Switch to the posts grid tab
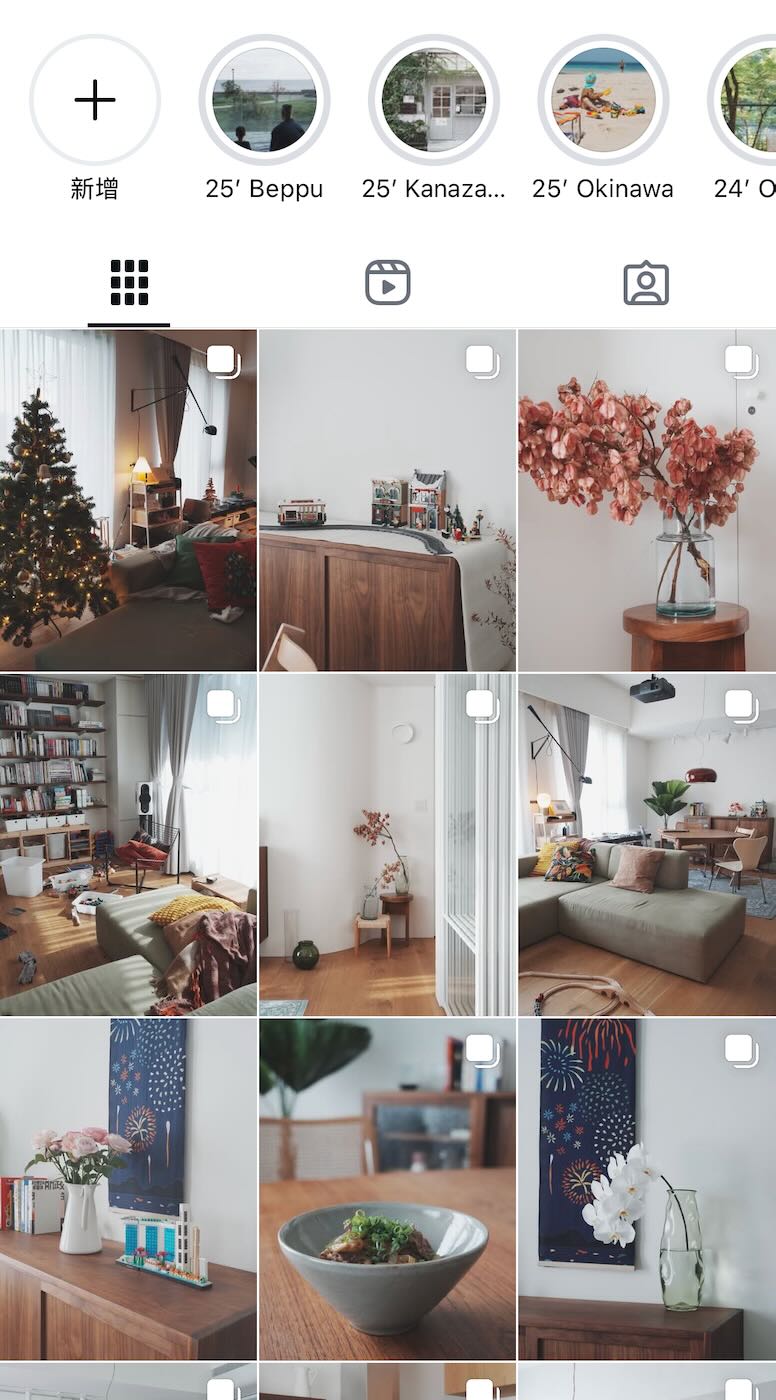 [x=129, y=283]
